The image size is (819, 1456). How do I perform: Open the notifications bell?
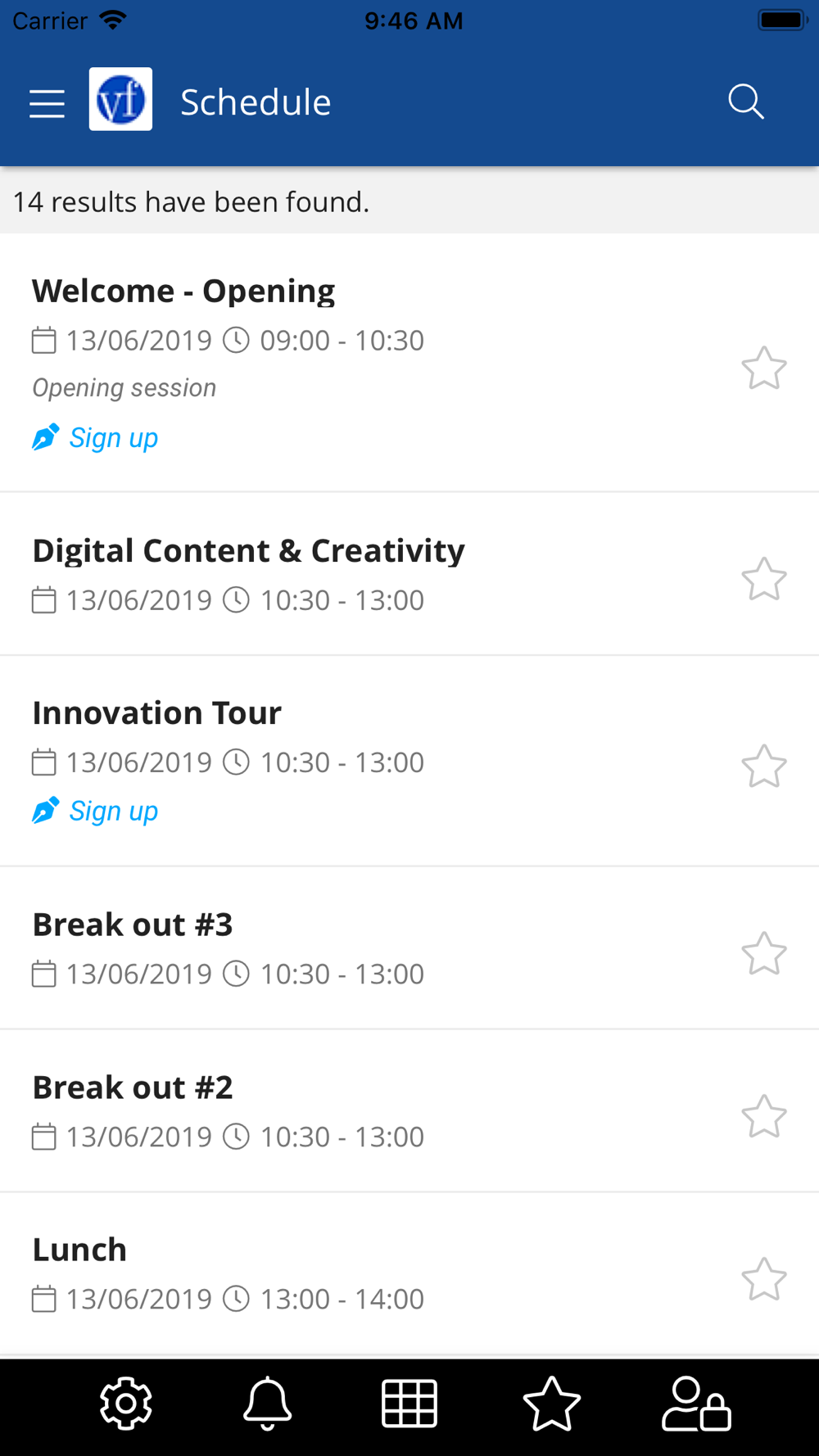click(x=268, y=1404)
